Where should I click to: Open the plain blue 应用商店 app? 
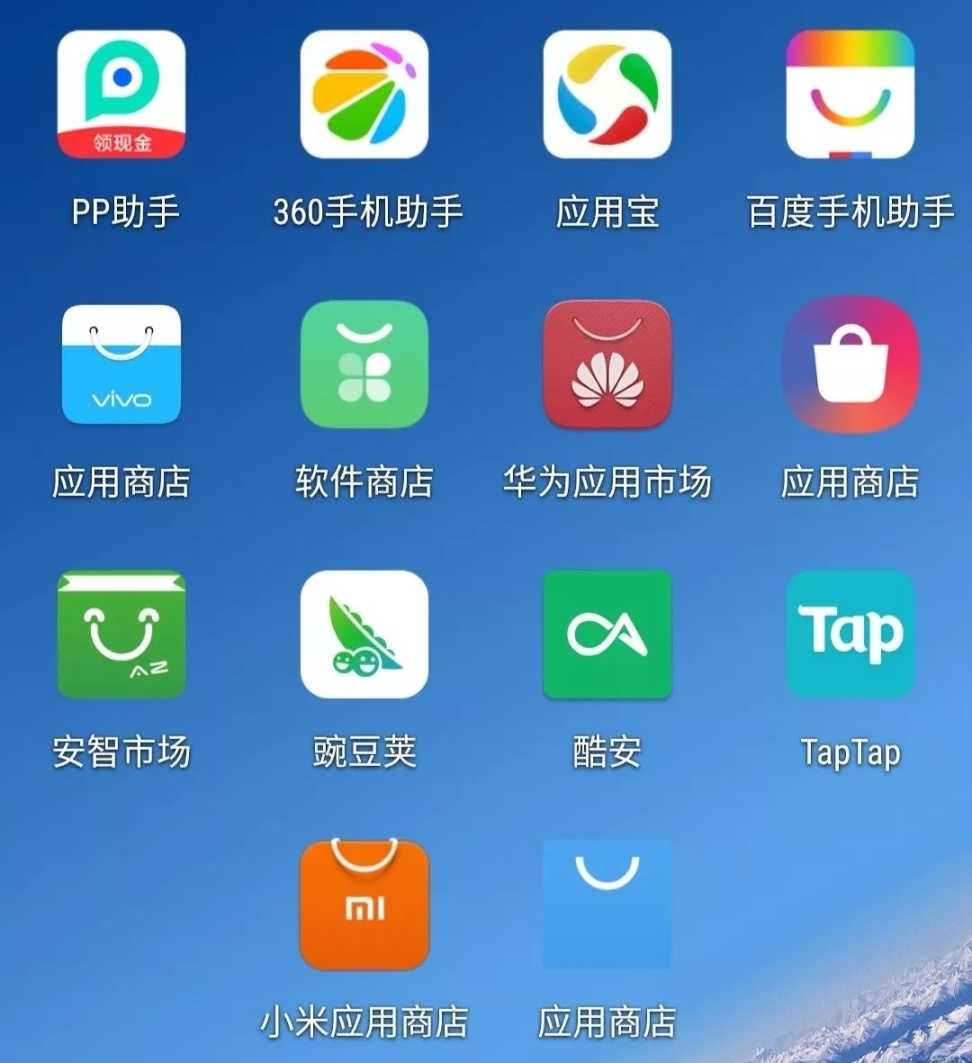607,904
